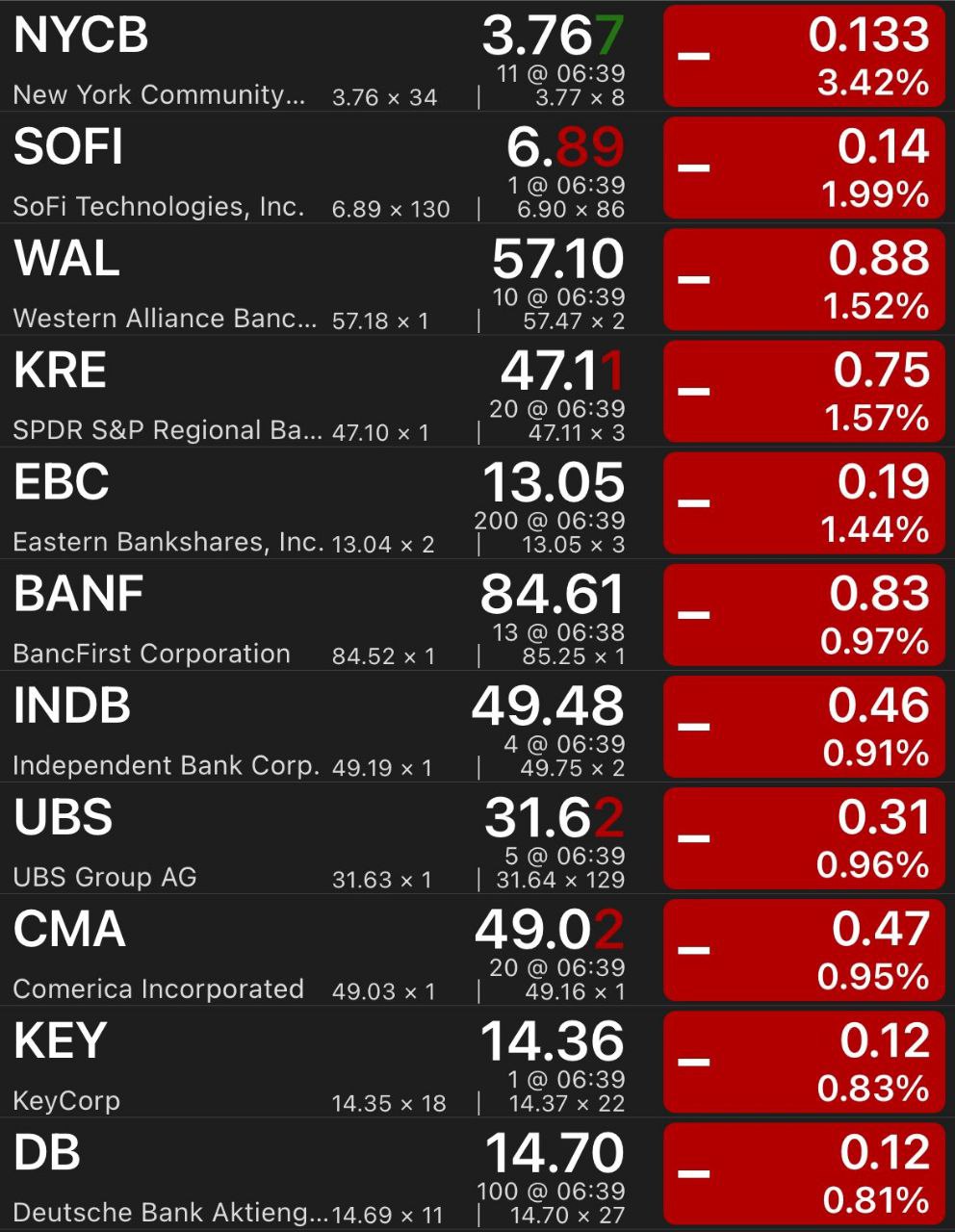Open Comerica Incorporated (CMA) quote

tap(241, 949)
